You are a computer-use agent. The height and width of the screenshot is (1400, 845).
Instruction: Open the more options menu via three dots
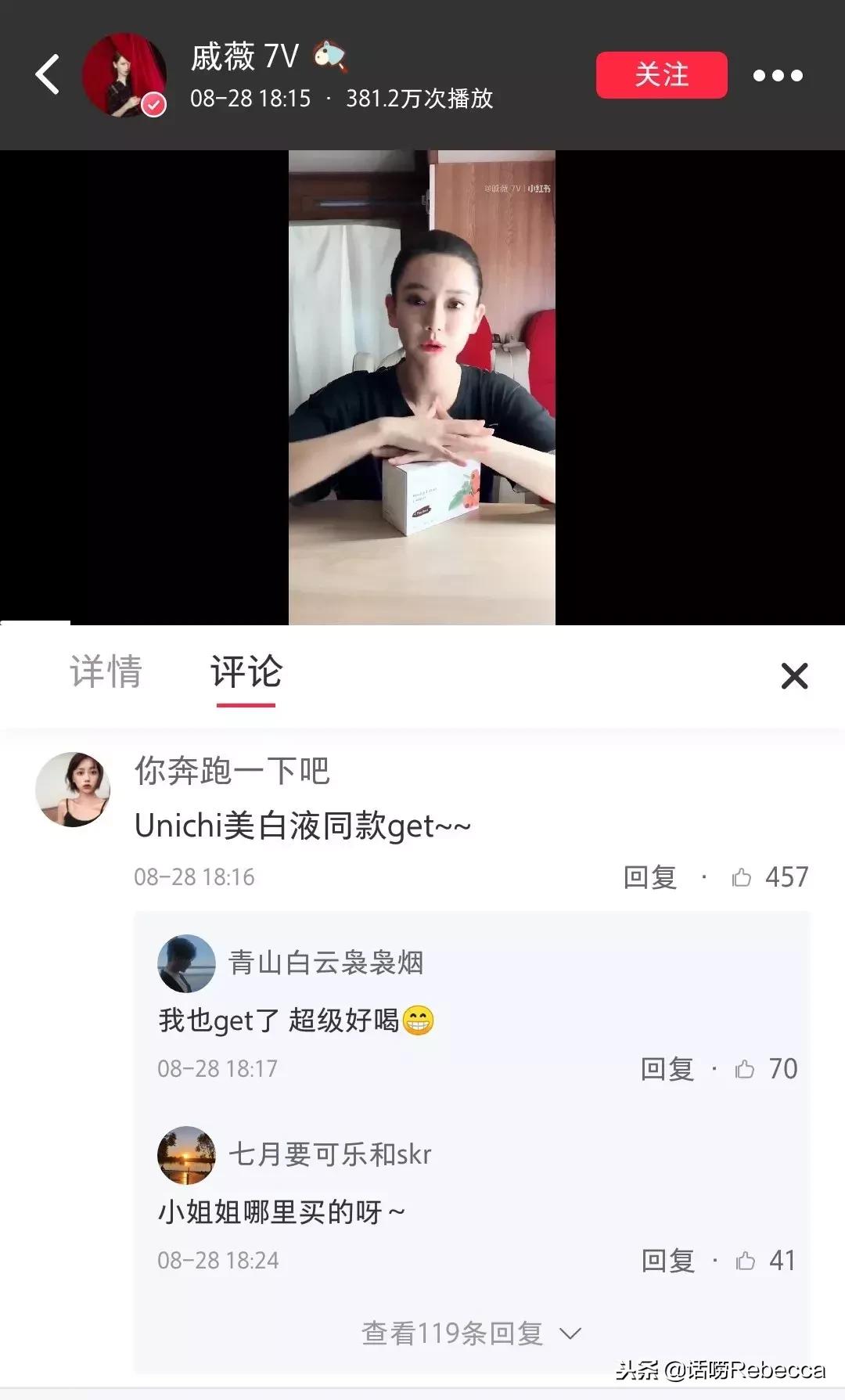779,74
